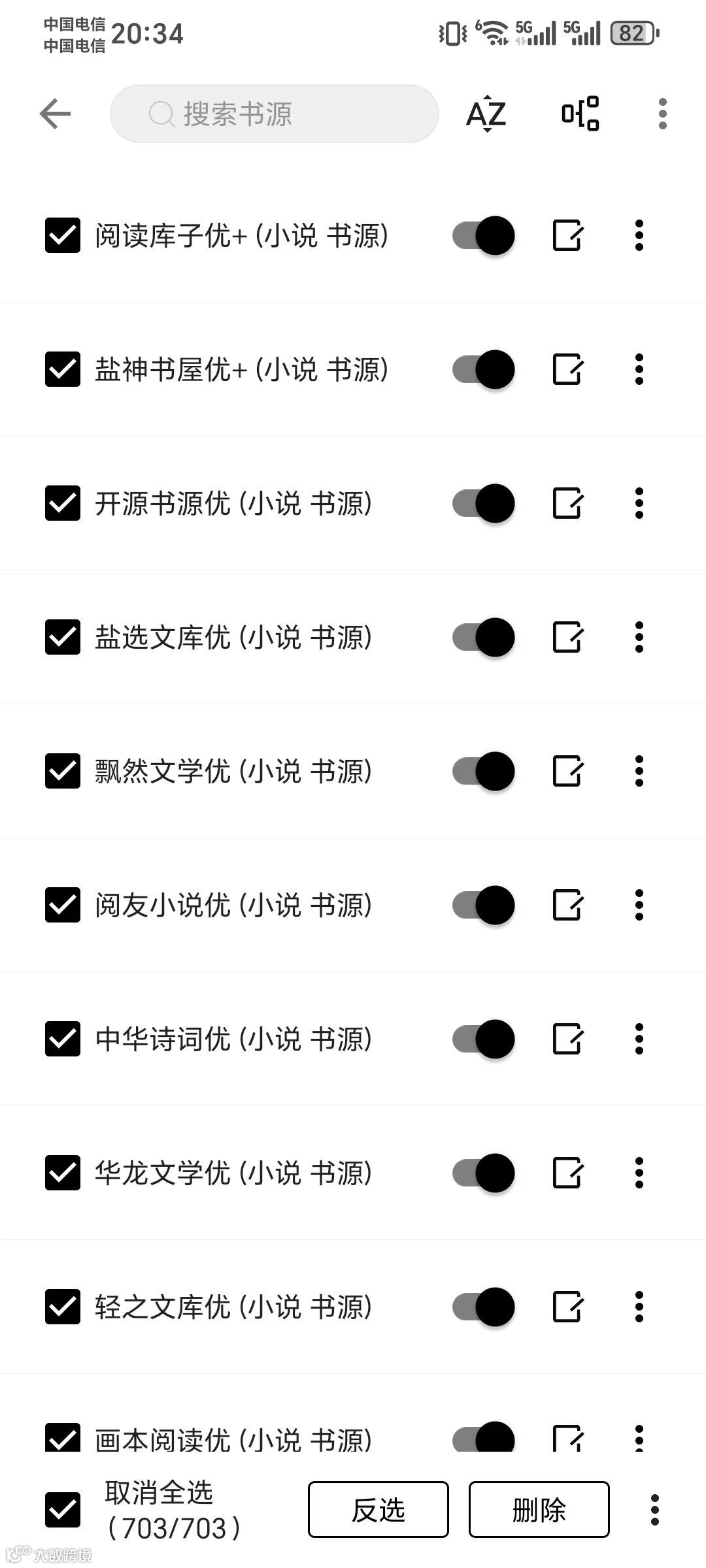Open more options for 盐选文库优
The height and width of the screenshot is (1568, 706).
click(x=639, y=637)
